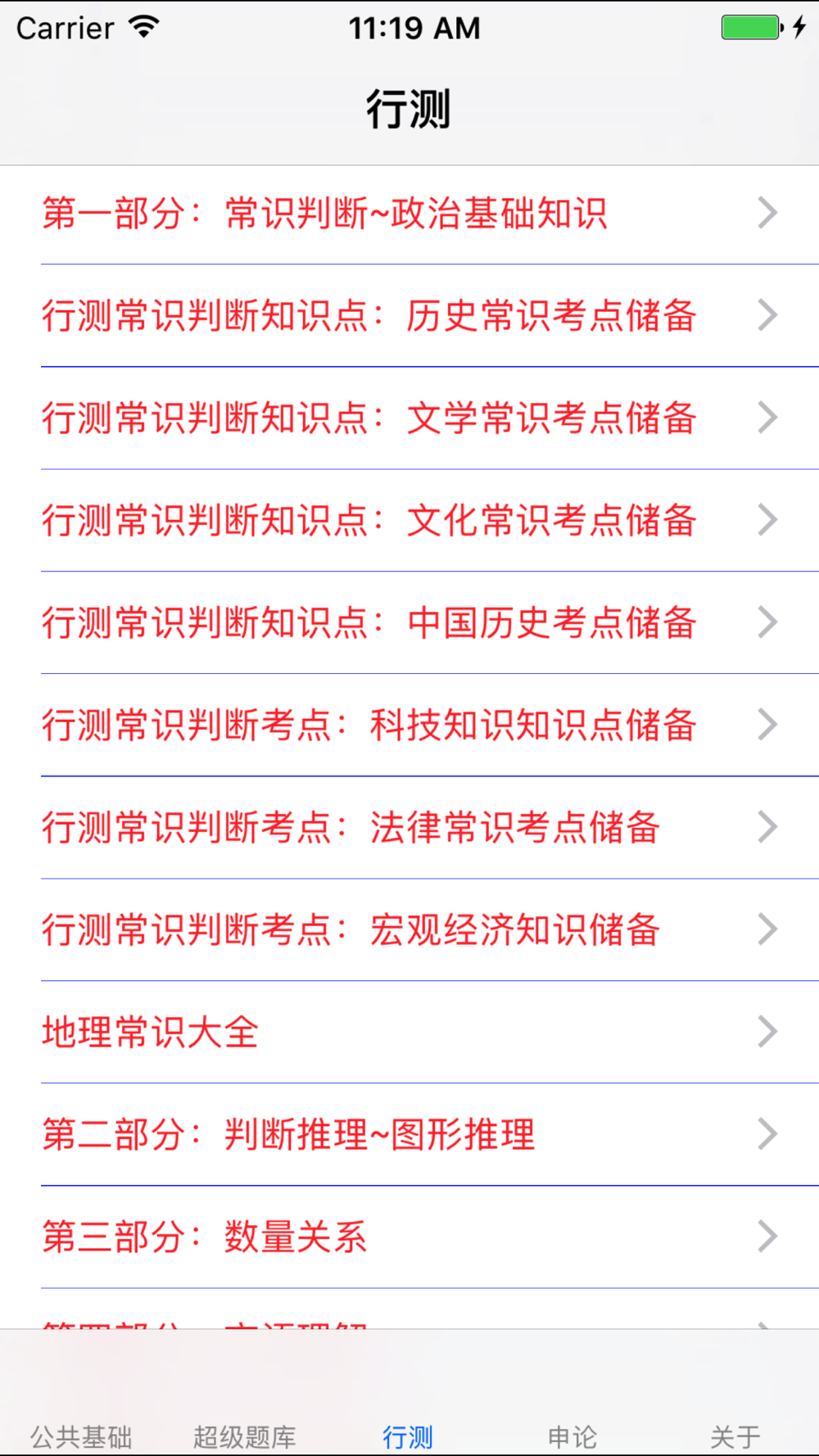Open the 文化常识考点储备 row
The width and height of the screenshot is (819, 1456).
tap(409, 521)
